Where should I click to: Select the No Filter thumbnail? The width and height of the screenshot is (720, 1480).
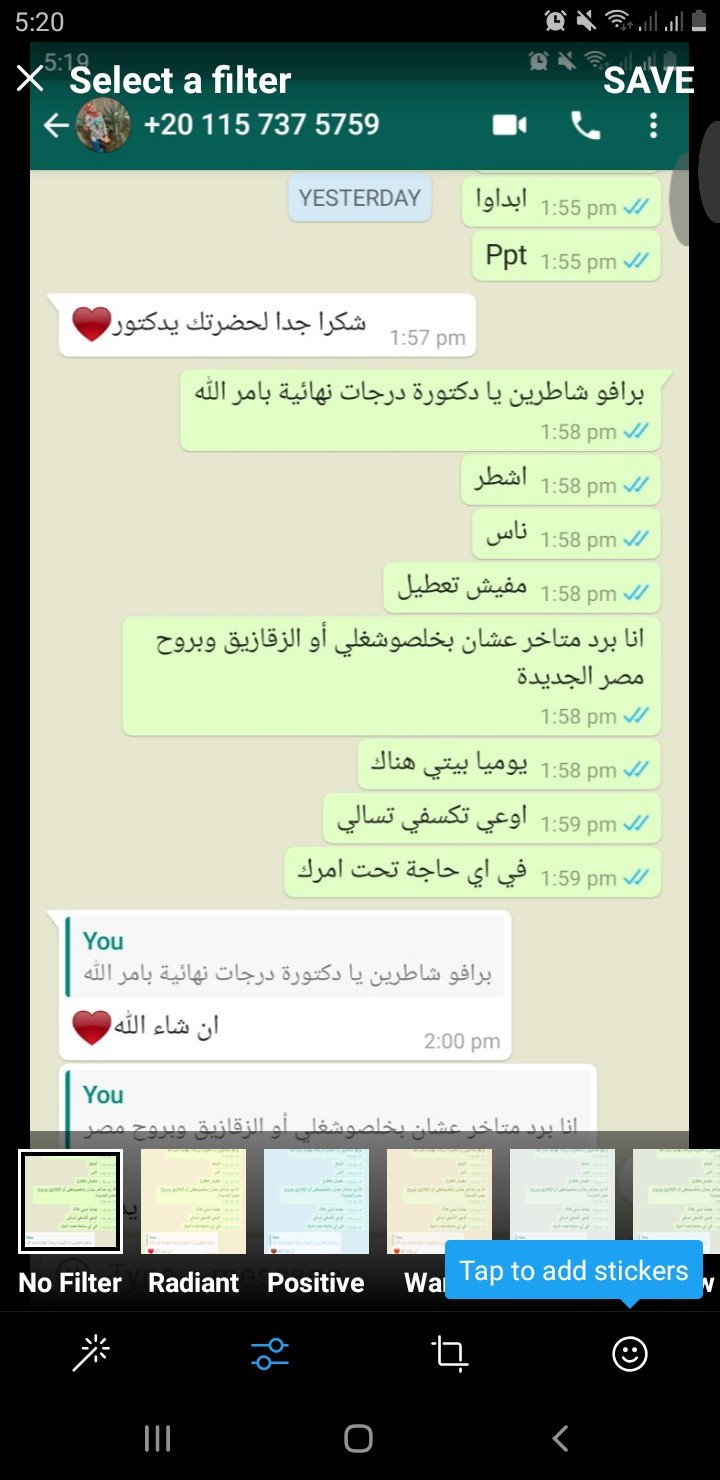click(x=70, y=1201)
